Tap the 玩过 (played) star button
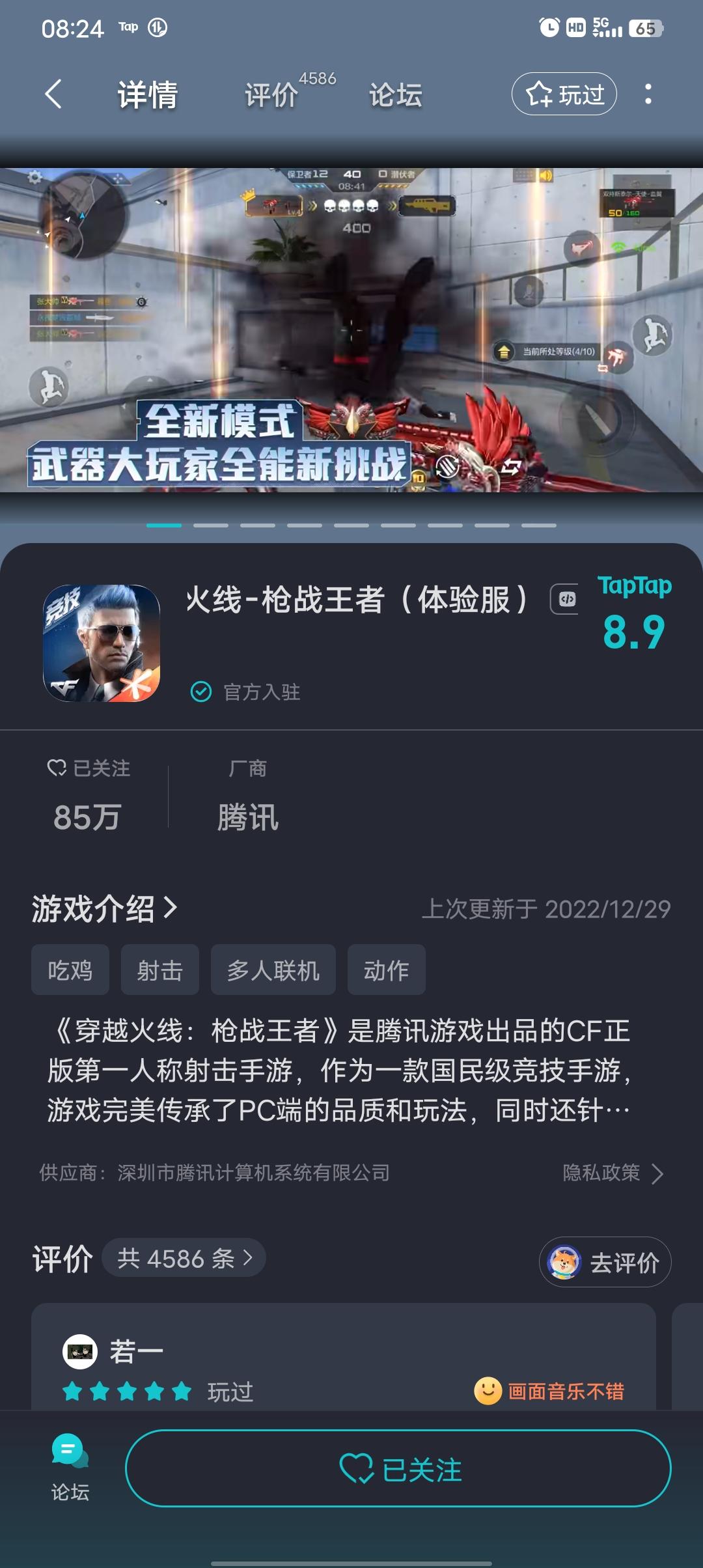 [566, 94]
